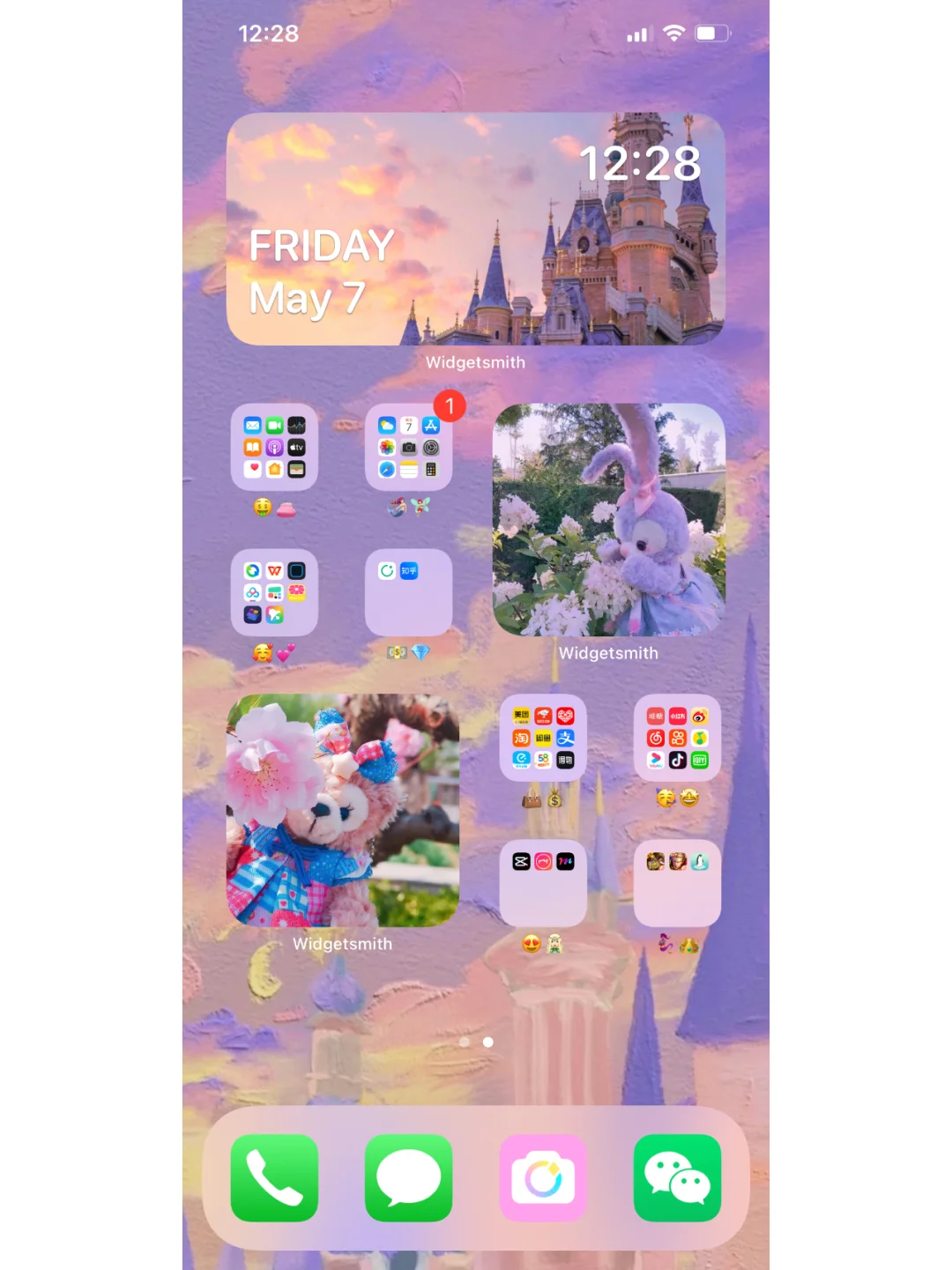
Task: Open the folder with the WPS app
Action: pyautogui.click(x=274, y=592)
